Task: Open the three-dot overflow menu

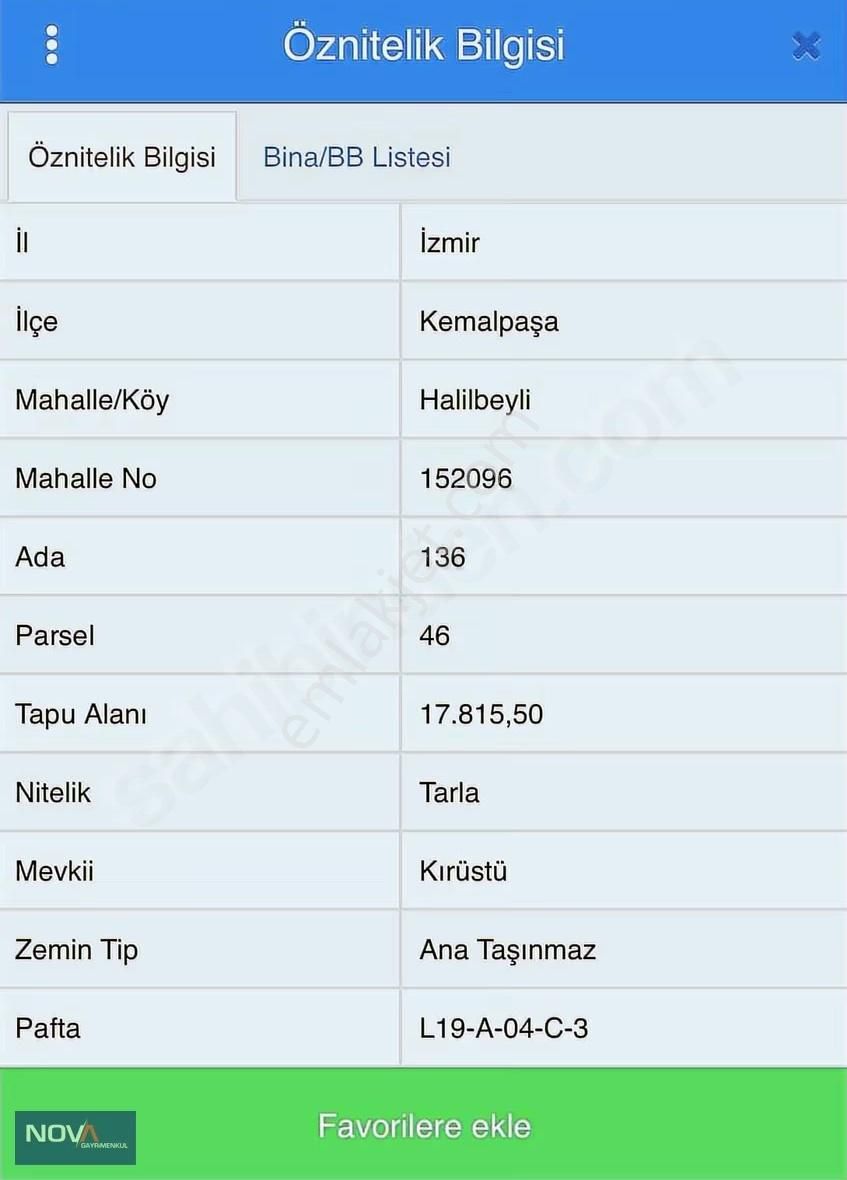Action: (52, 45)
